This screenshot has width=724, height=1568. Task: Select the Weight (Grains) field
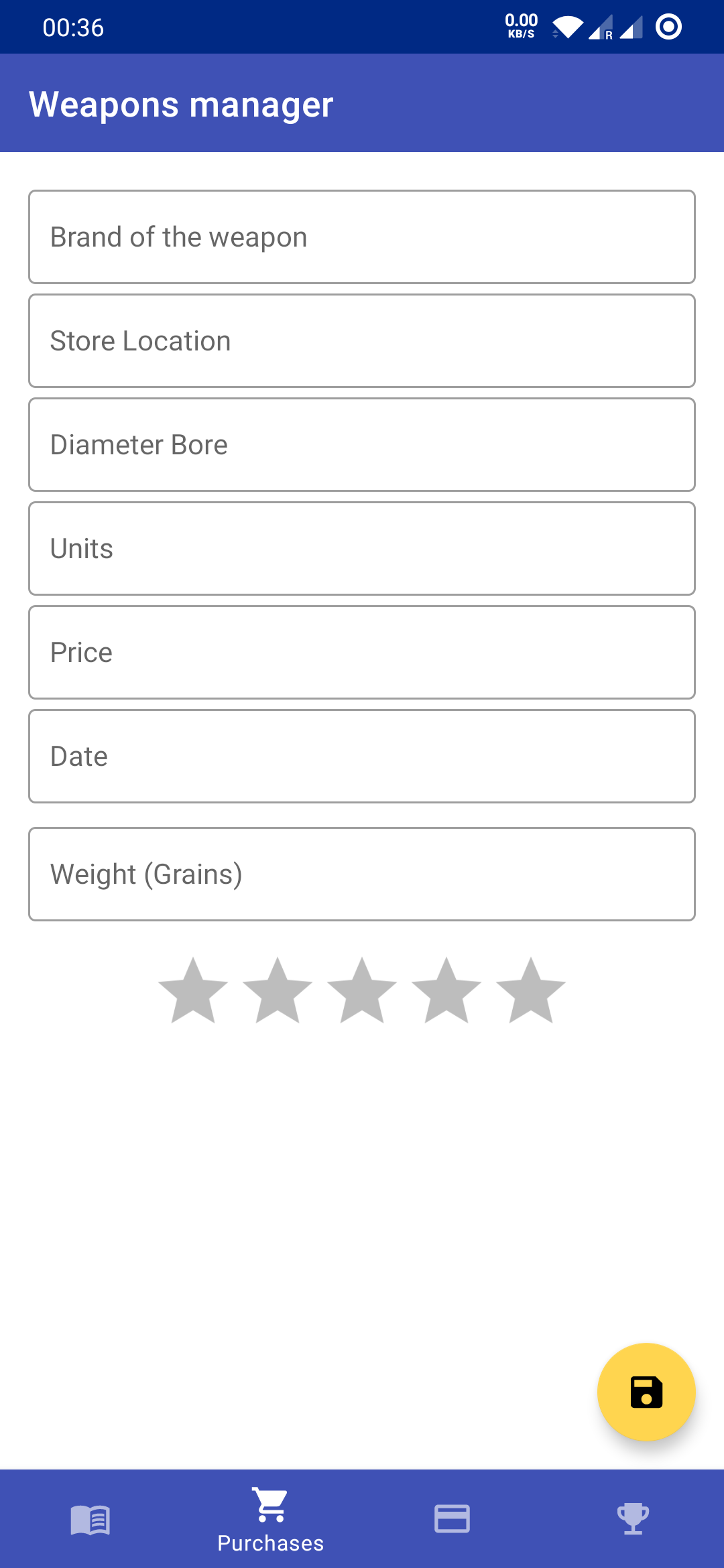(x=362, y=874)
